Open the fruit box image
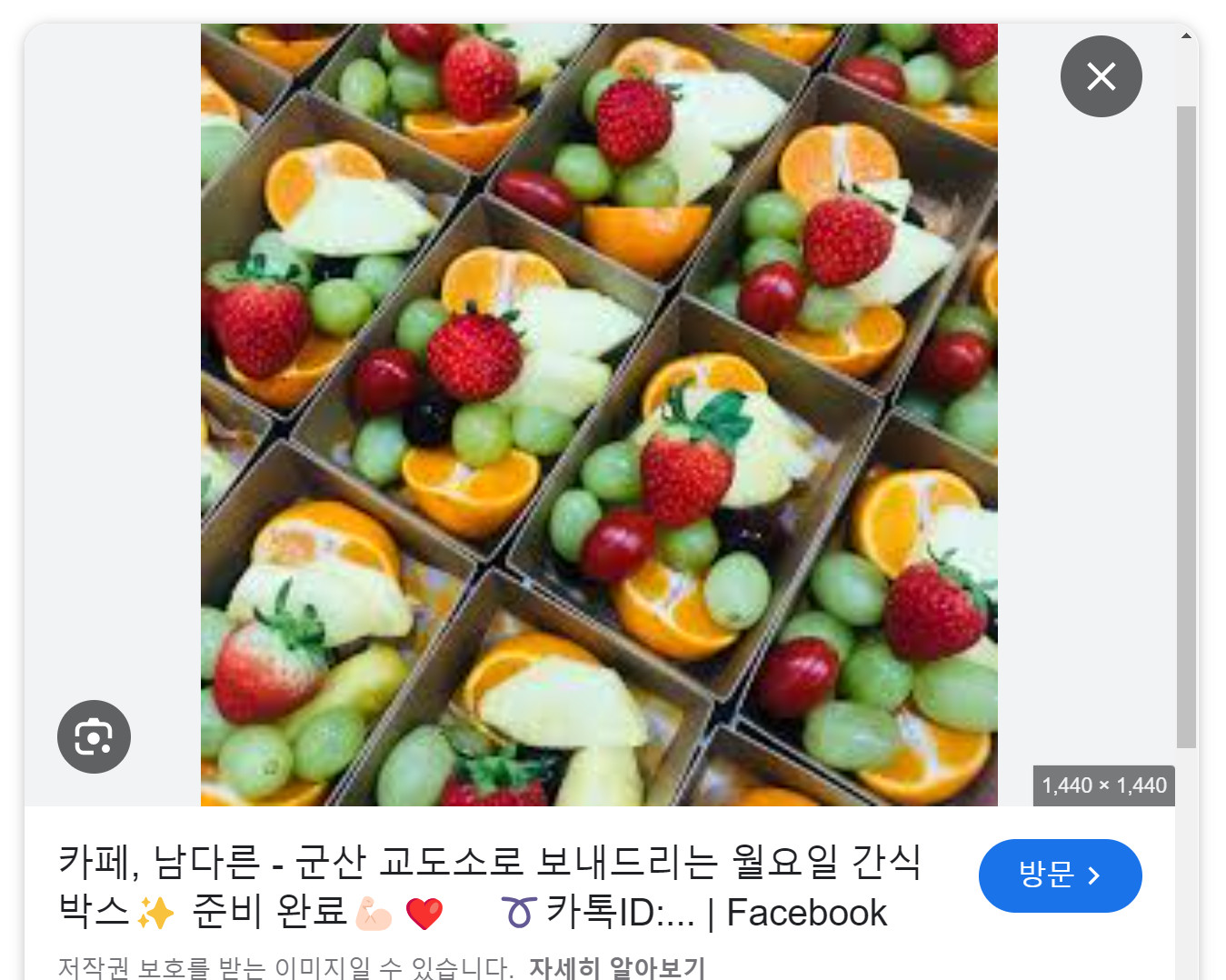The width and height of the screenshot is (1226, 980). [599, 415]
